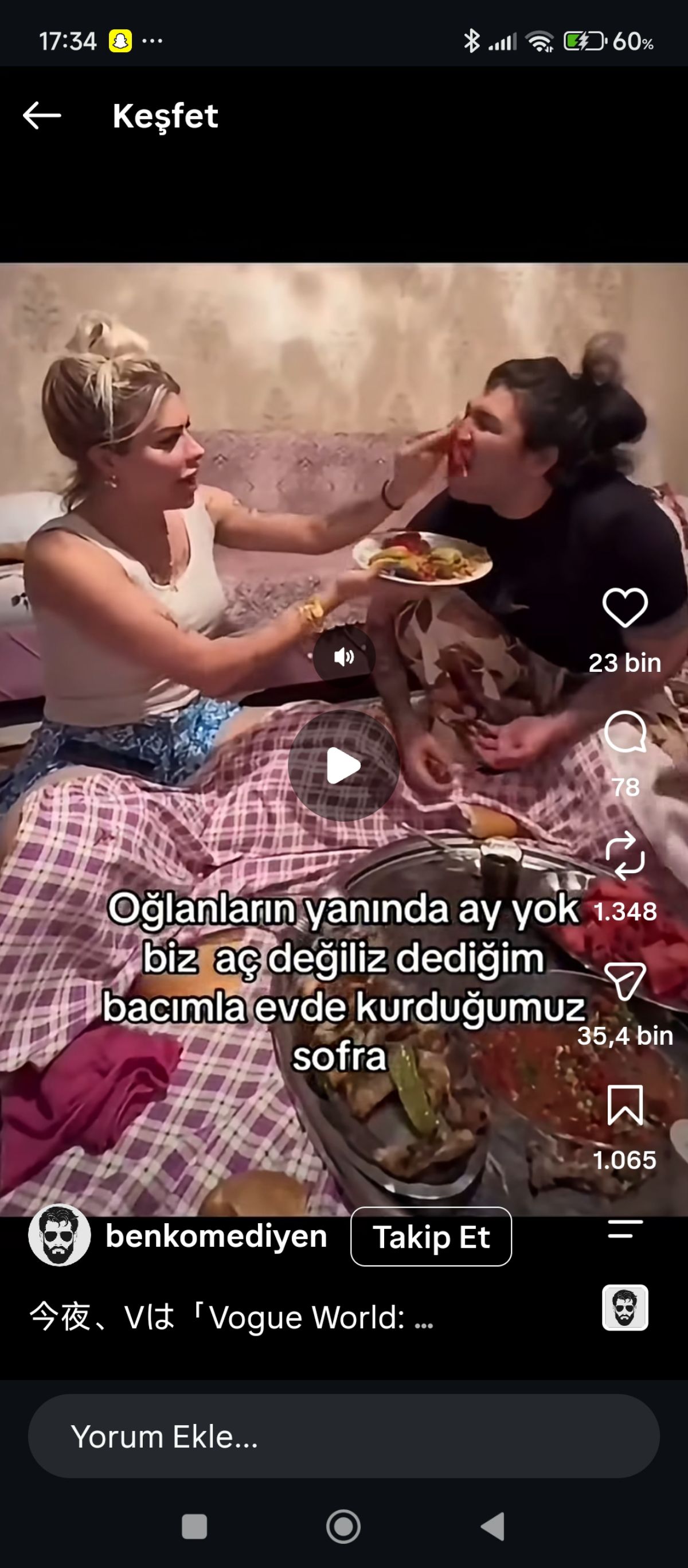688x1568 pixels.
Task: Share the reel via paper plane icon
Action: coord(625,981)
